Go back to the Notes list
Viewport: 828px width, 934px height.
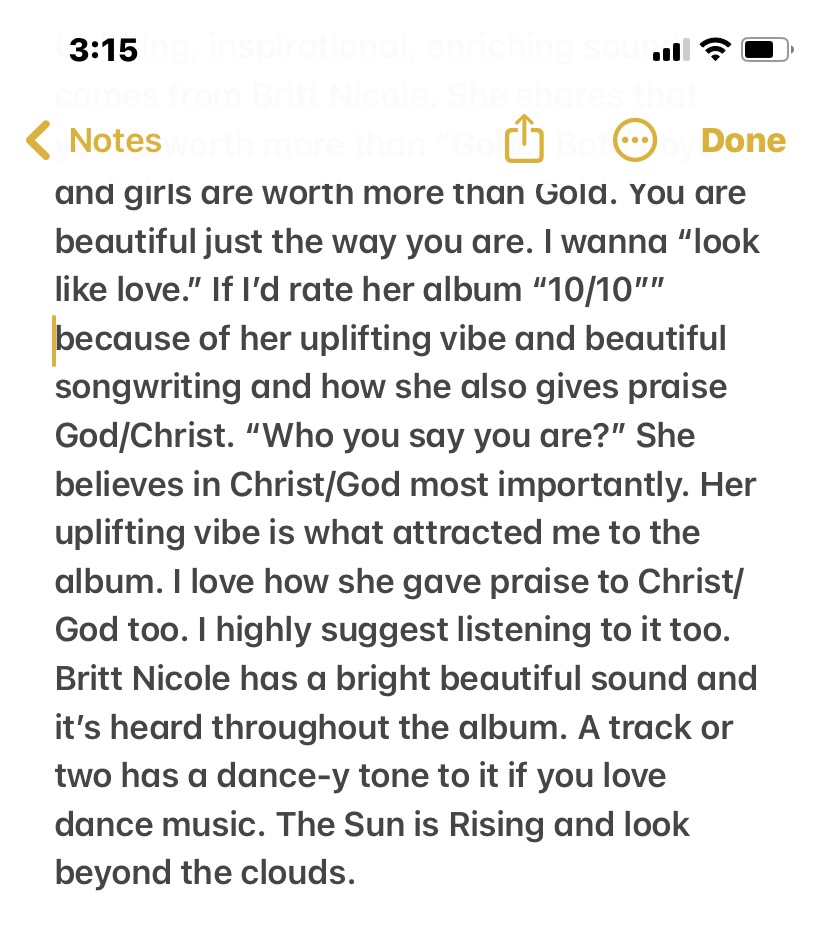pos(95,141)
